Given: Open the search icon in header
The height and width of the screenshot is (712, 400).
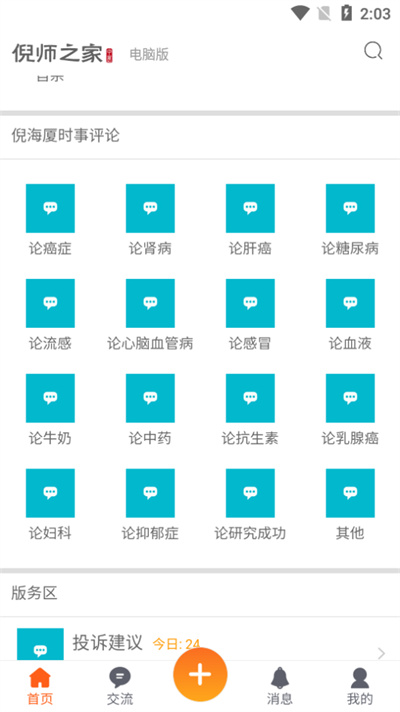Looking at the screenshot, I should pos(373,51).
